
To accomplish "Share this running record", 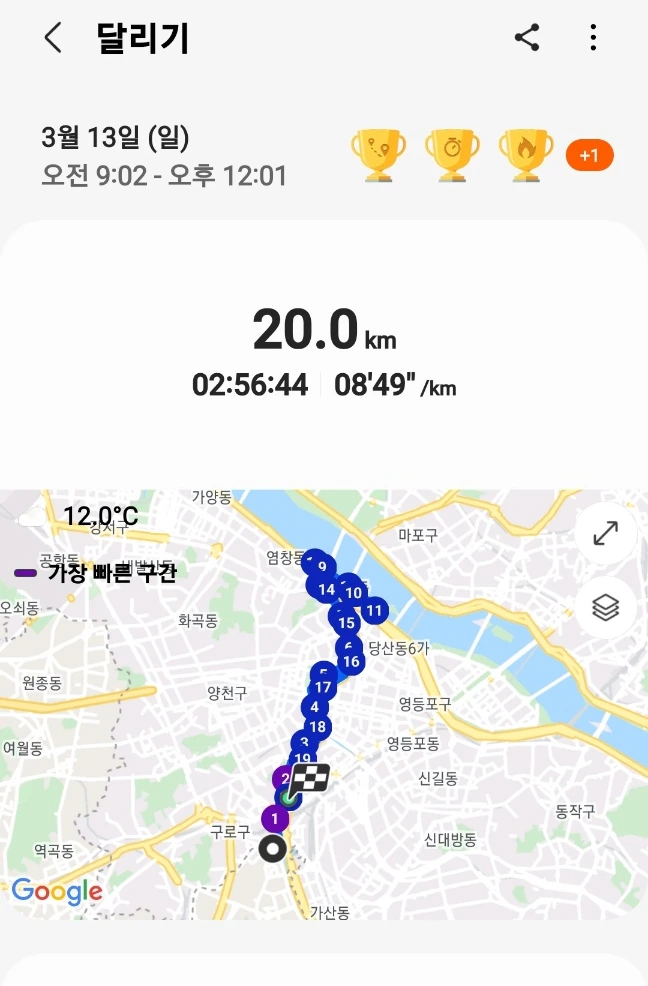I will tap(527, 38).
